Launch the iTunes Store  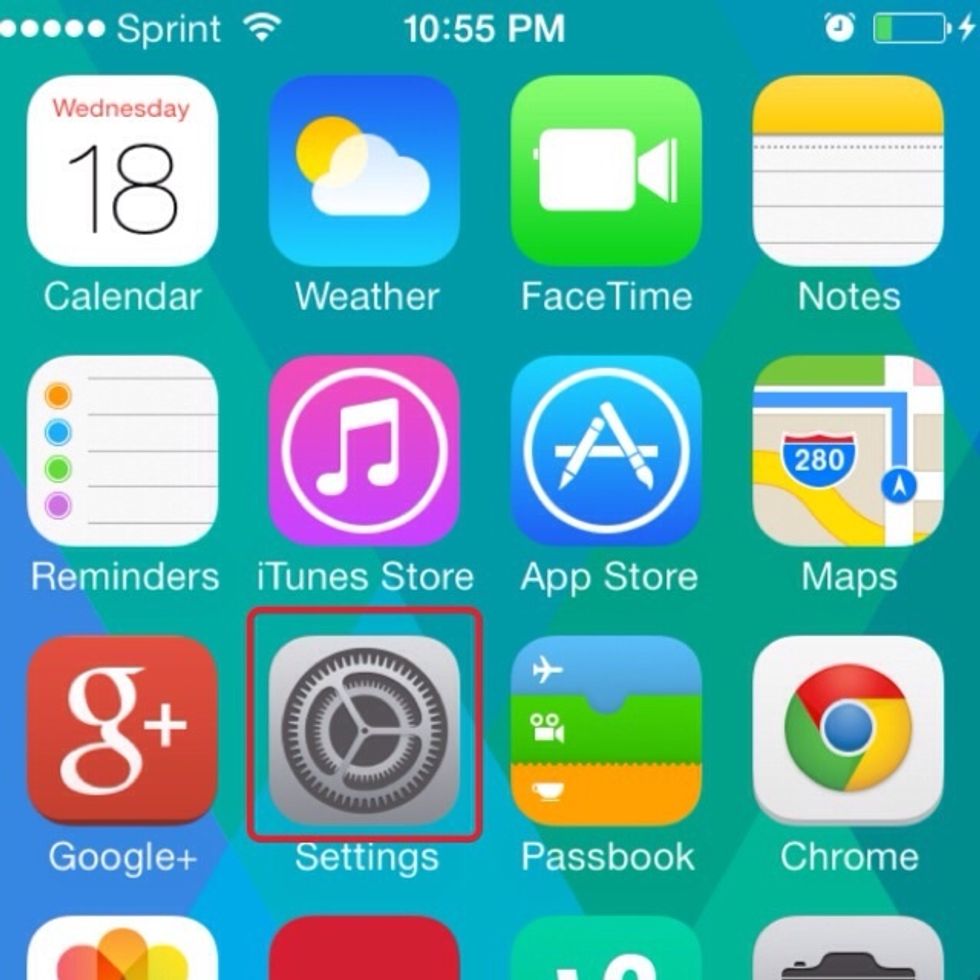tap(364, 451)
